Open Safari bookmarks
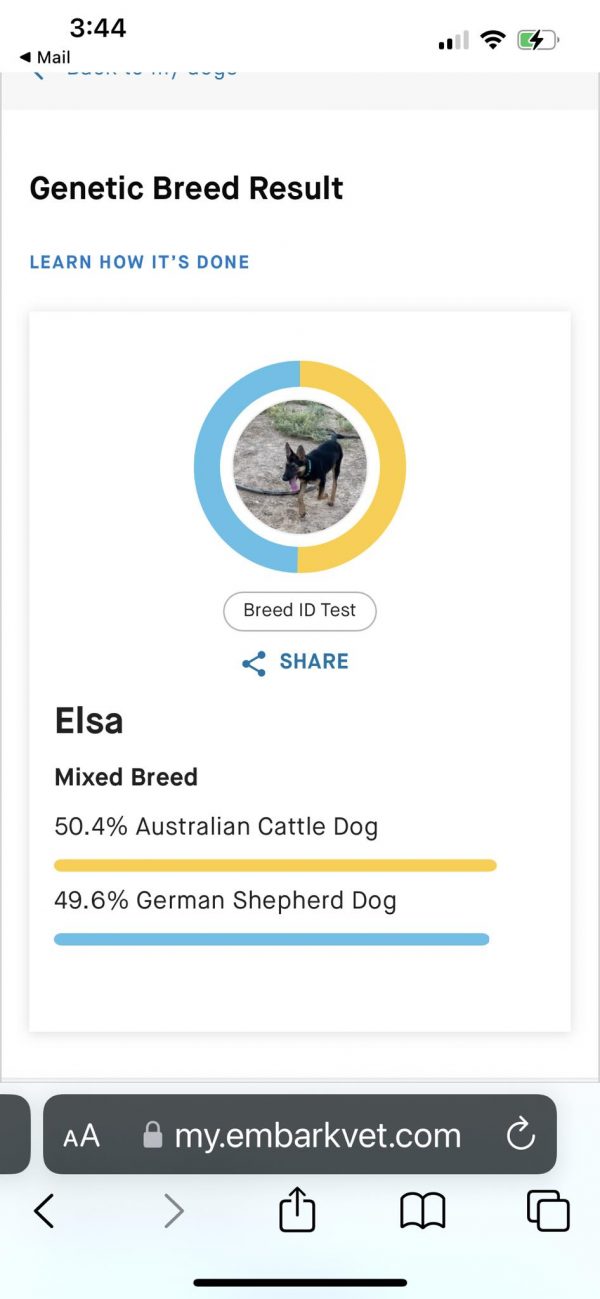The height and width of the screenshot is (1299, 600). [x=422, y=1211]
